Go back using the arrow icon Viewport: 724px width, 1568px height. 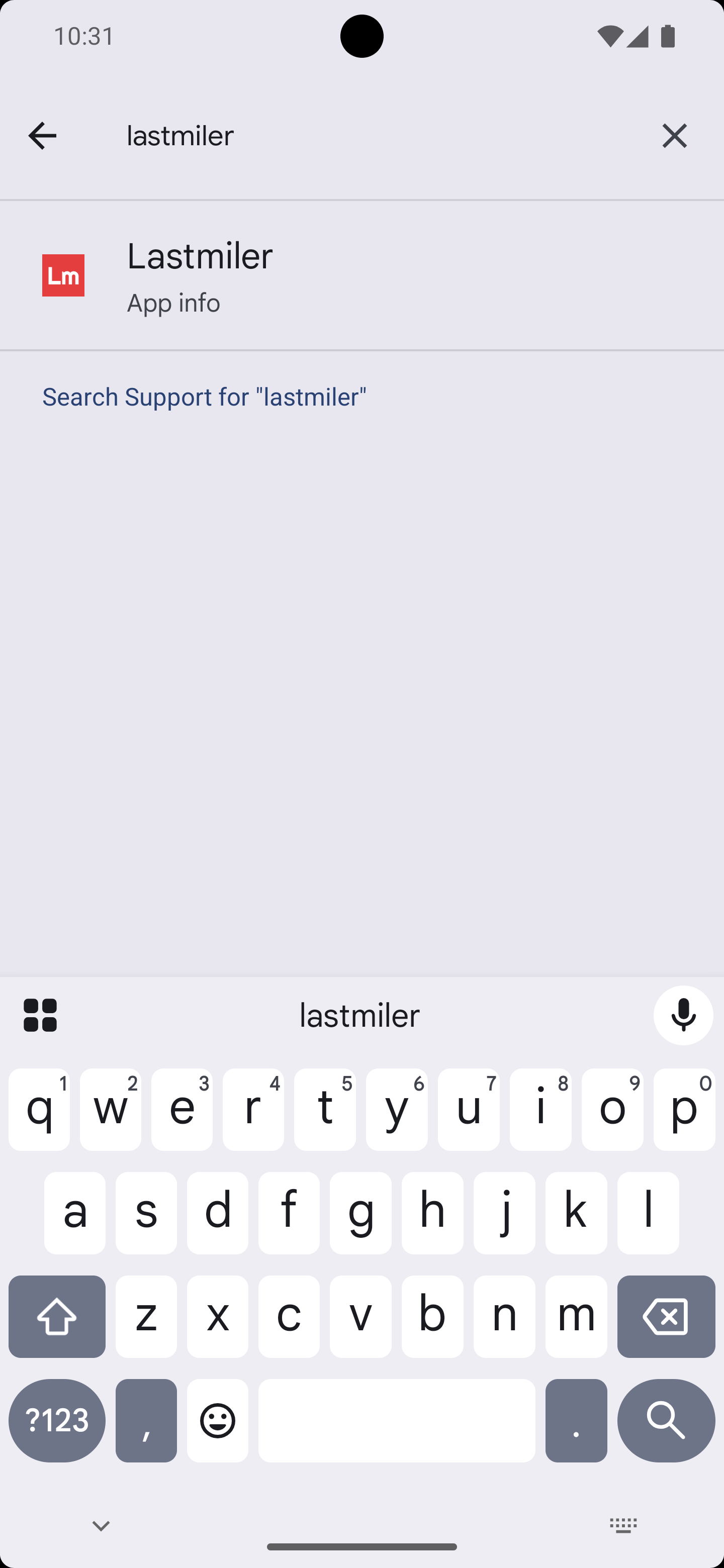tap(42, 136)
